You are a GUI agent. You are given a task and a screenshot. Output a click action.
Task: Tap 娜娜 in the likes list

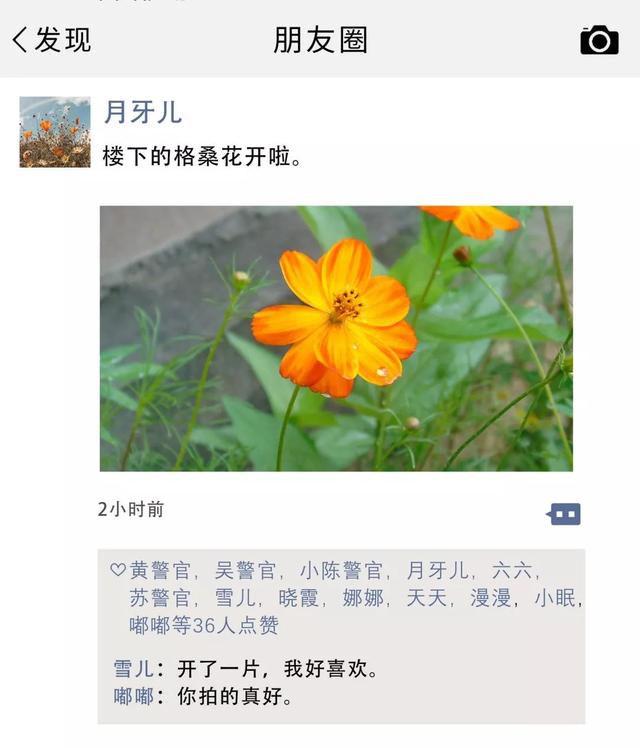[x=363, y=598]
